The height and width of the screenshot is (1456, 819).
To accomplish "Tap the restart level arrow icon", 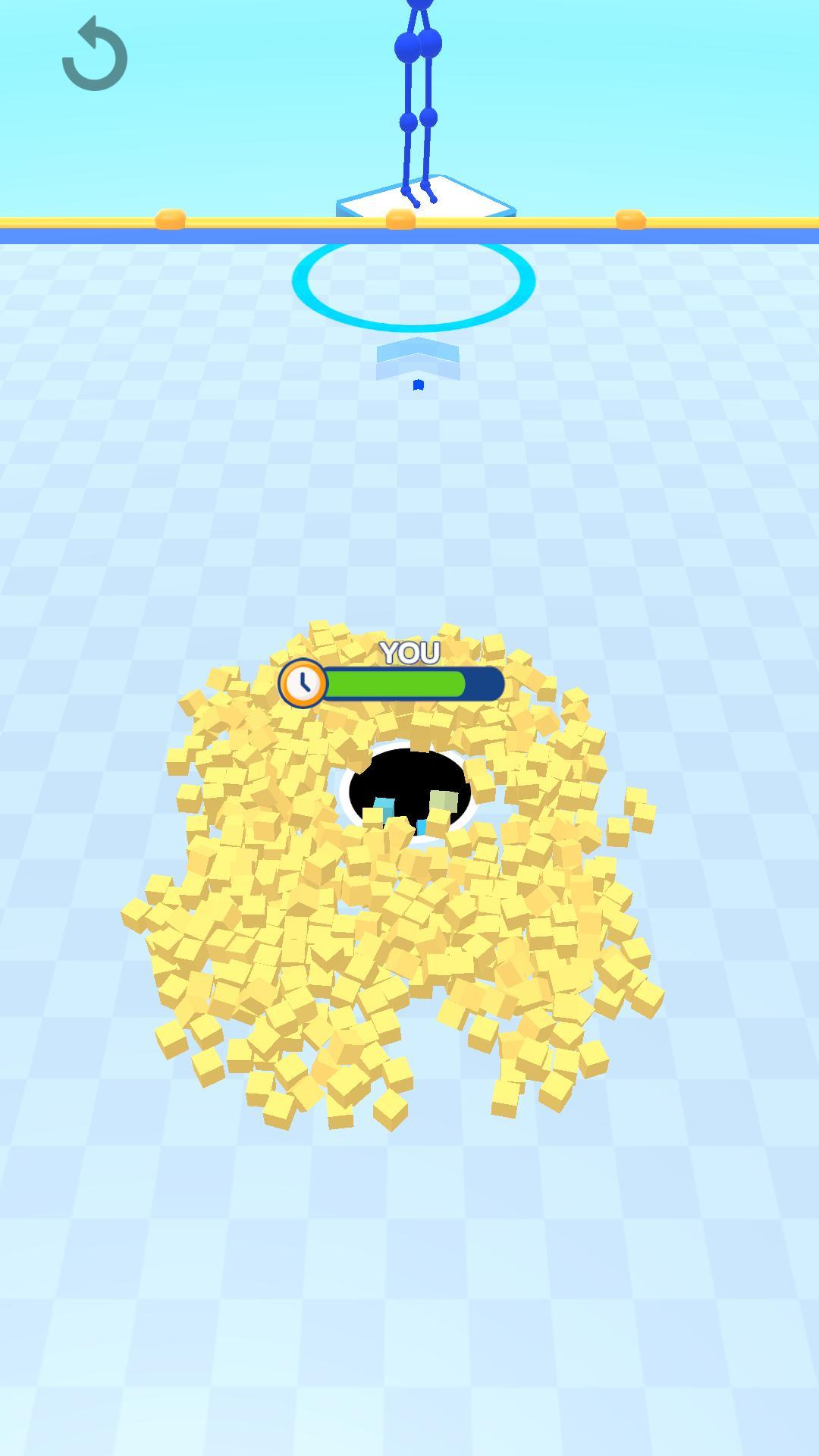I will coord(95,55).
